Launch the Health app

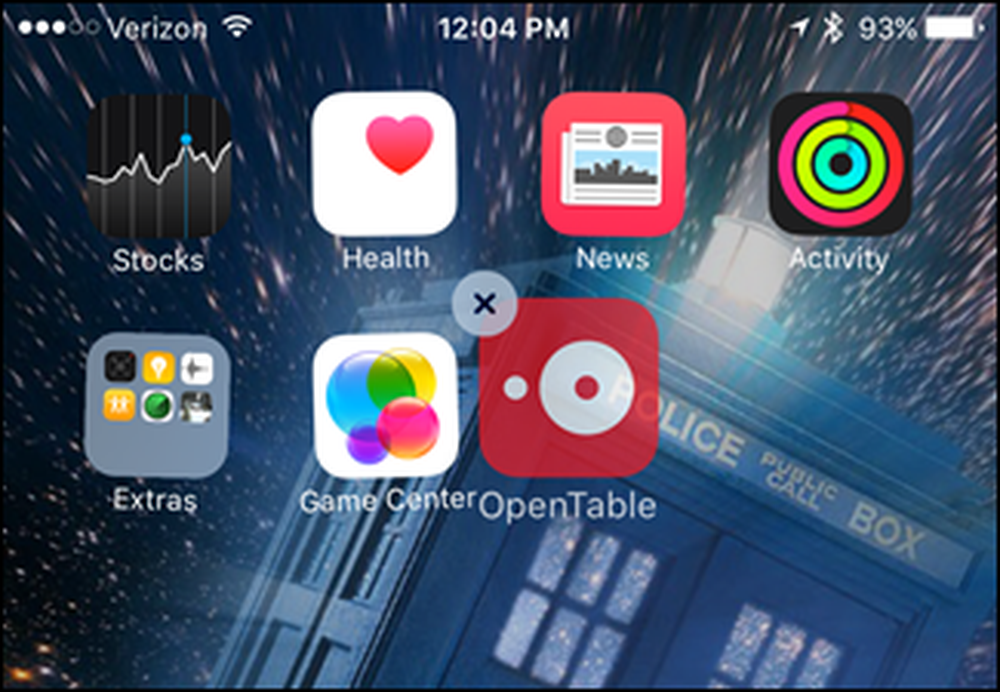[x=385, y=163]
